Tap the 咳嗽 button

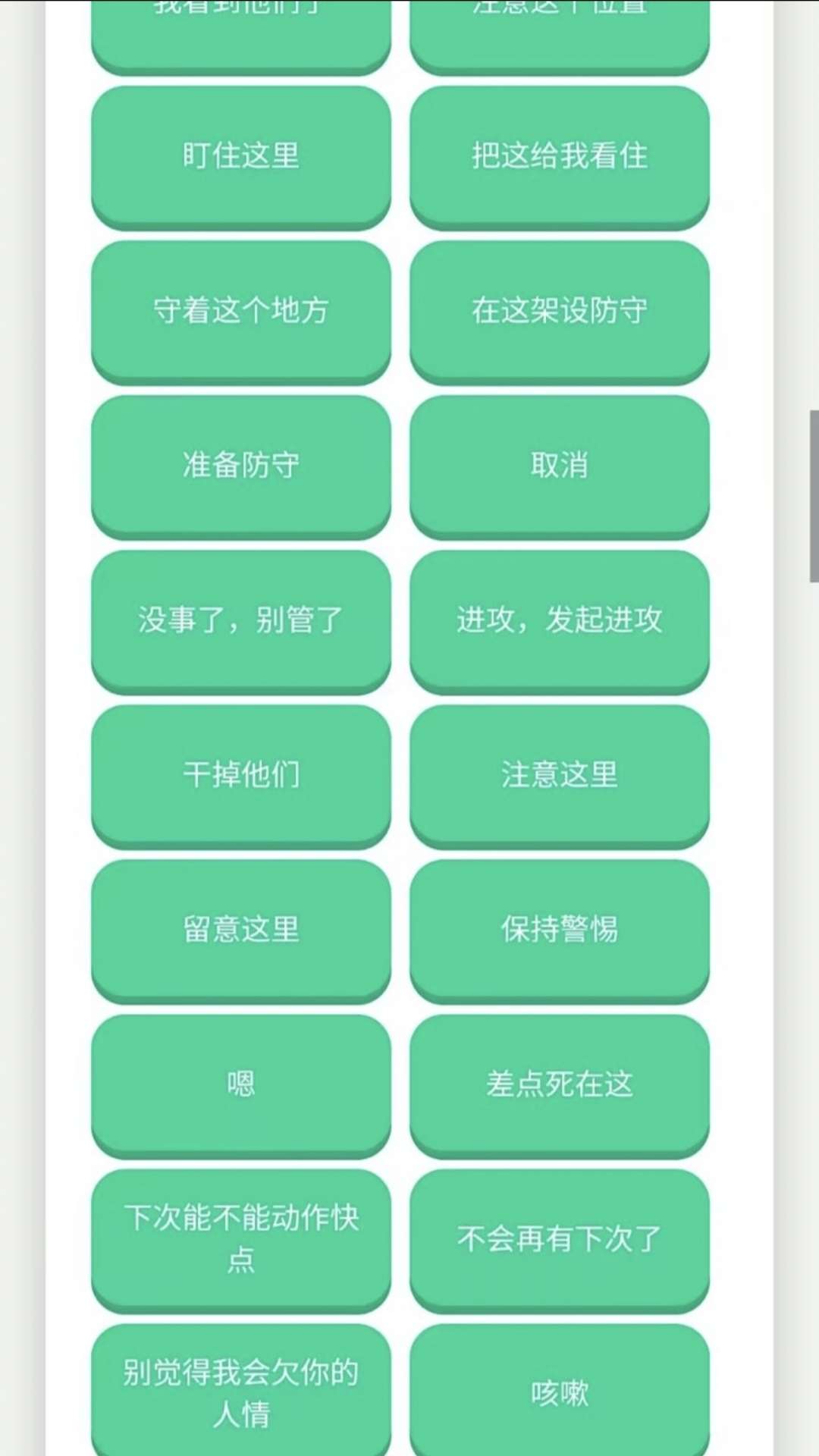click(x=560, y=1392)
